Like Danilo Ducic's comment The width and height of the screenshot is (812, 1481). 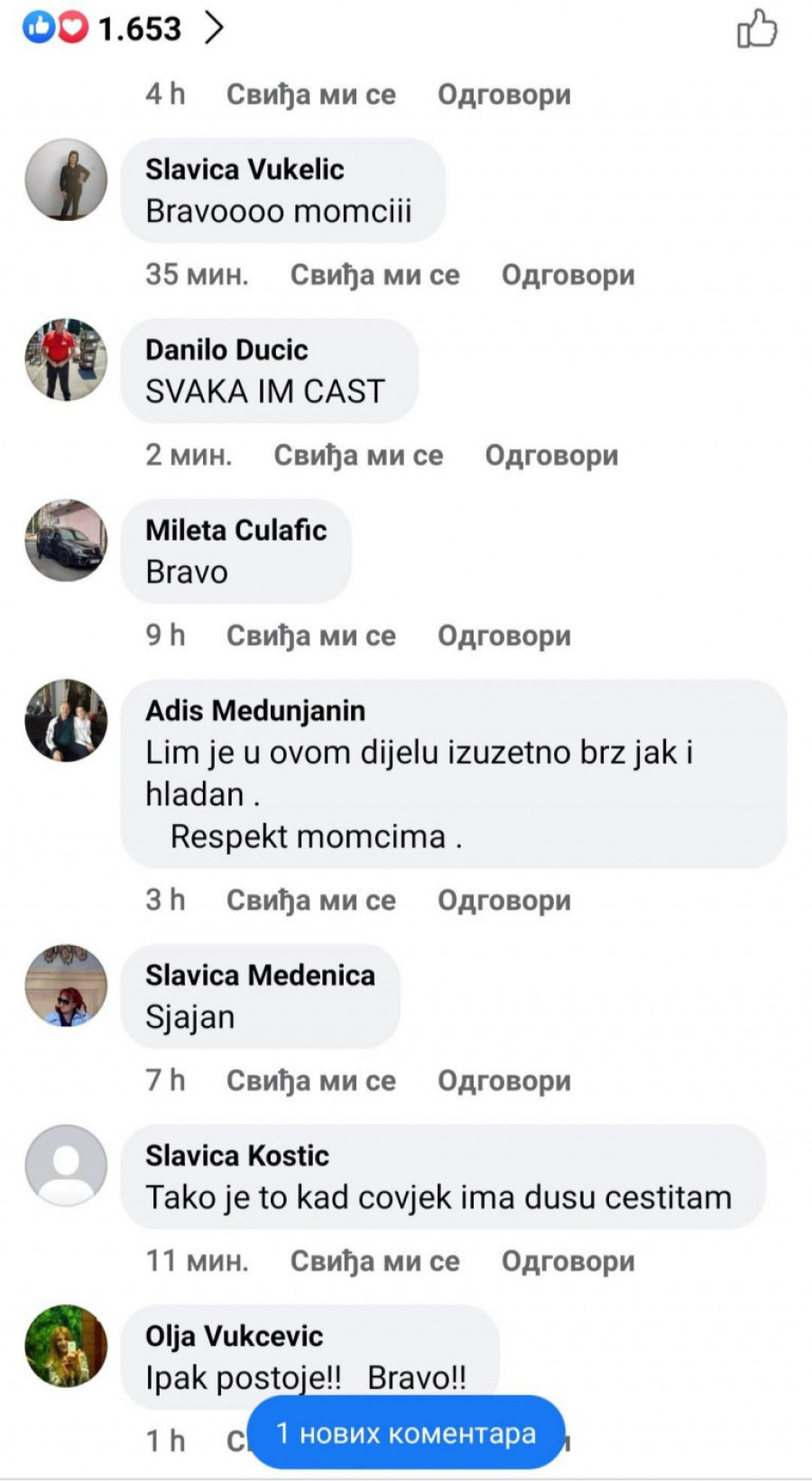tap(358, 455)
